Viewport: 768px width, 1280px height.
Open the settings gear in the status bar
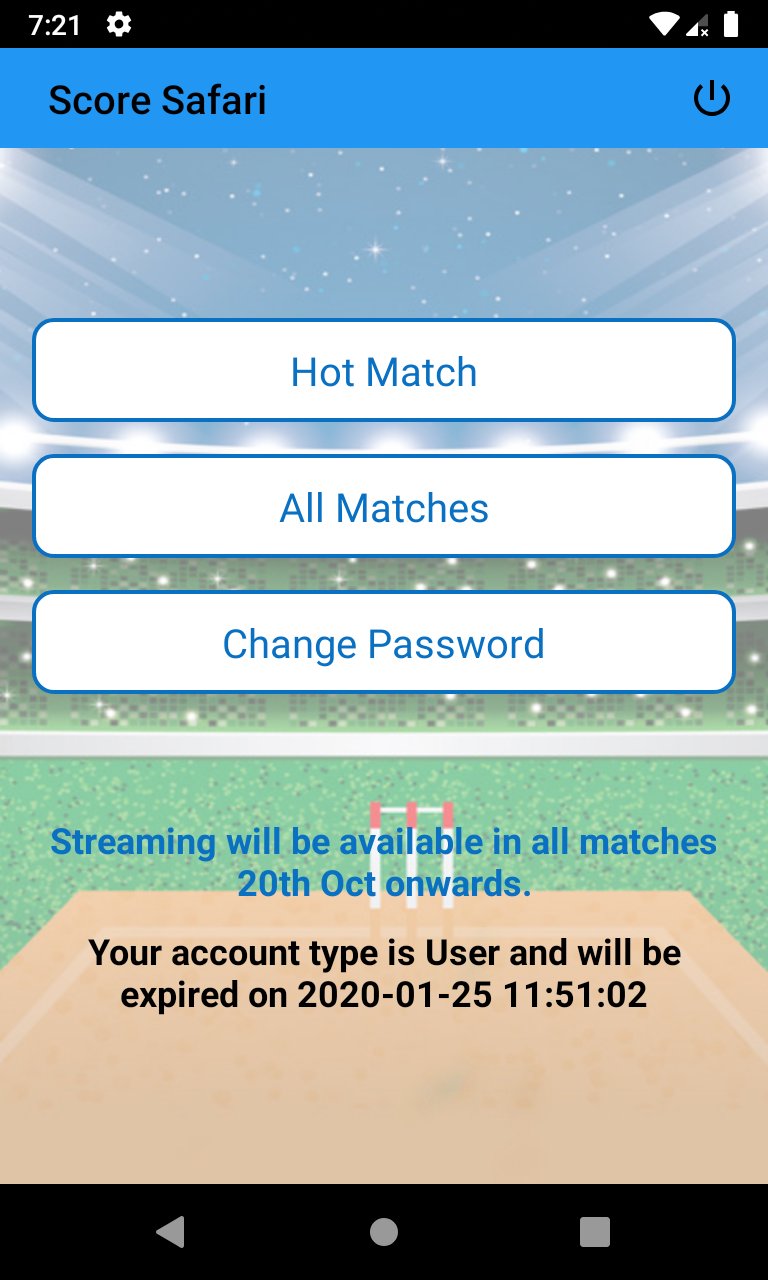click(x=118, y=22)
